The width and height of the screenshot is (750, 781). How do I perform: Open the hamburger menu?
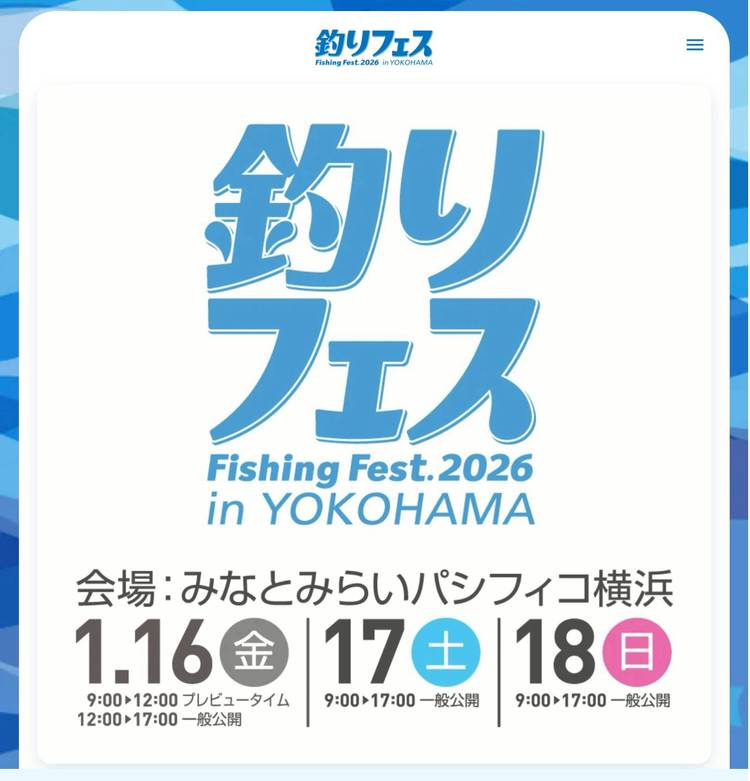coord(695,45)
